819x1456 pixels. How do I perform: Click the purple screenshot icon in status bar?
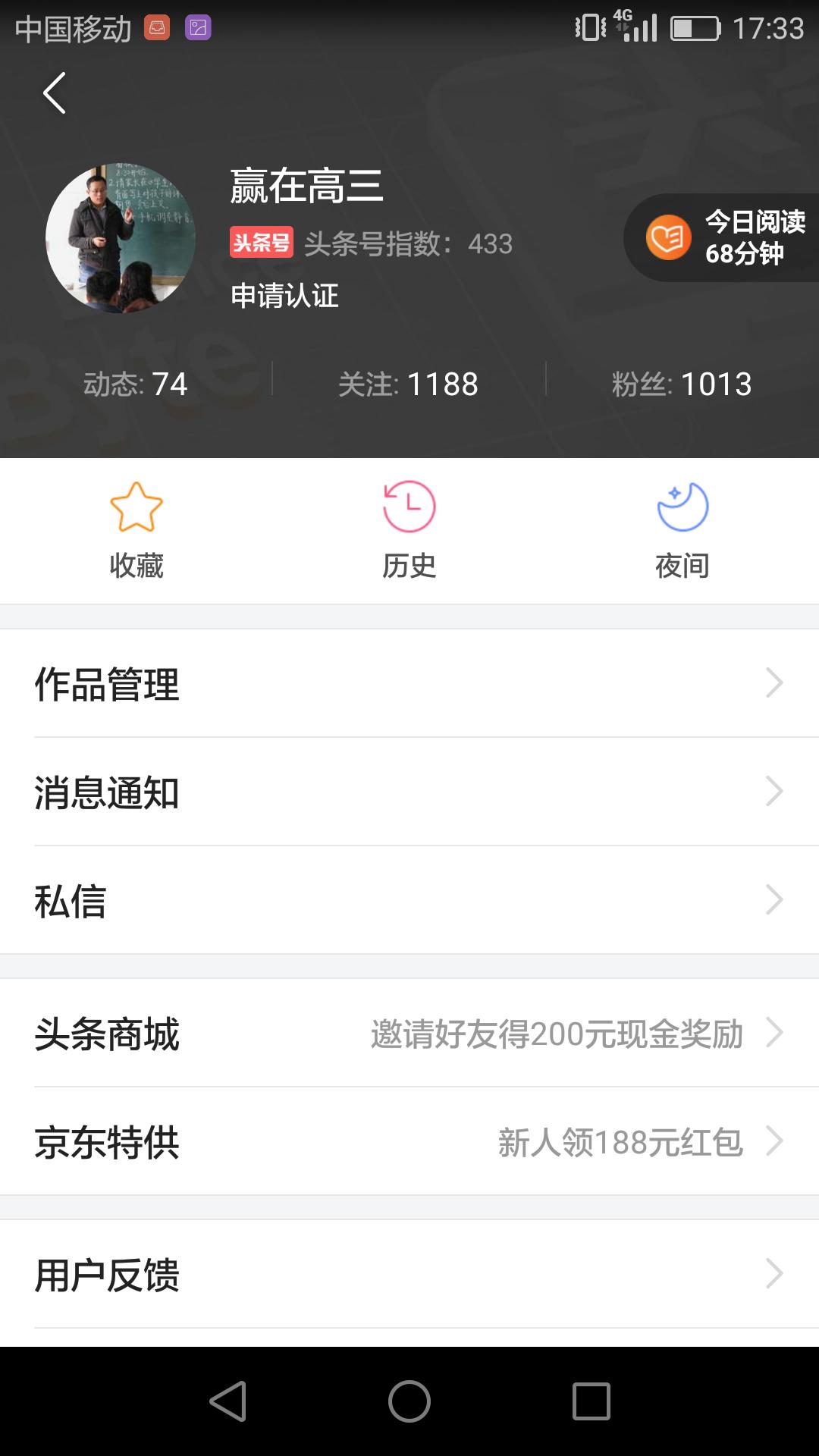click(x=199, y=27)
